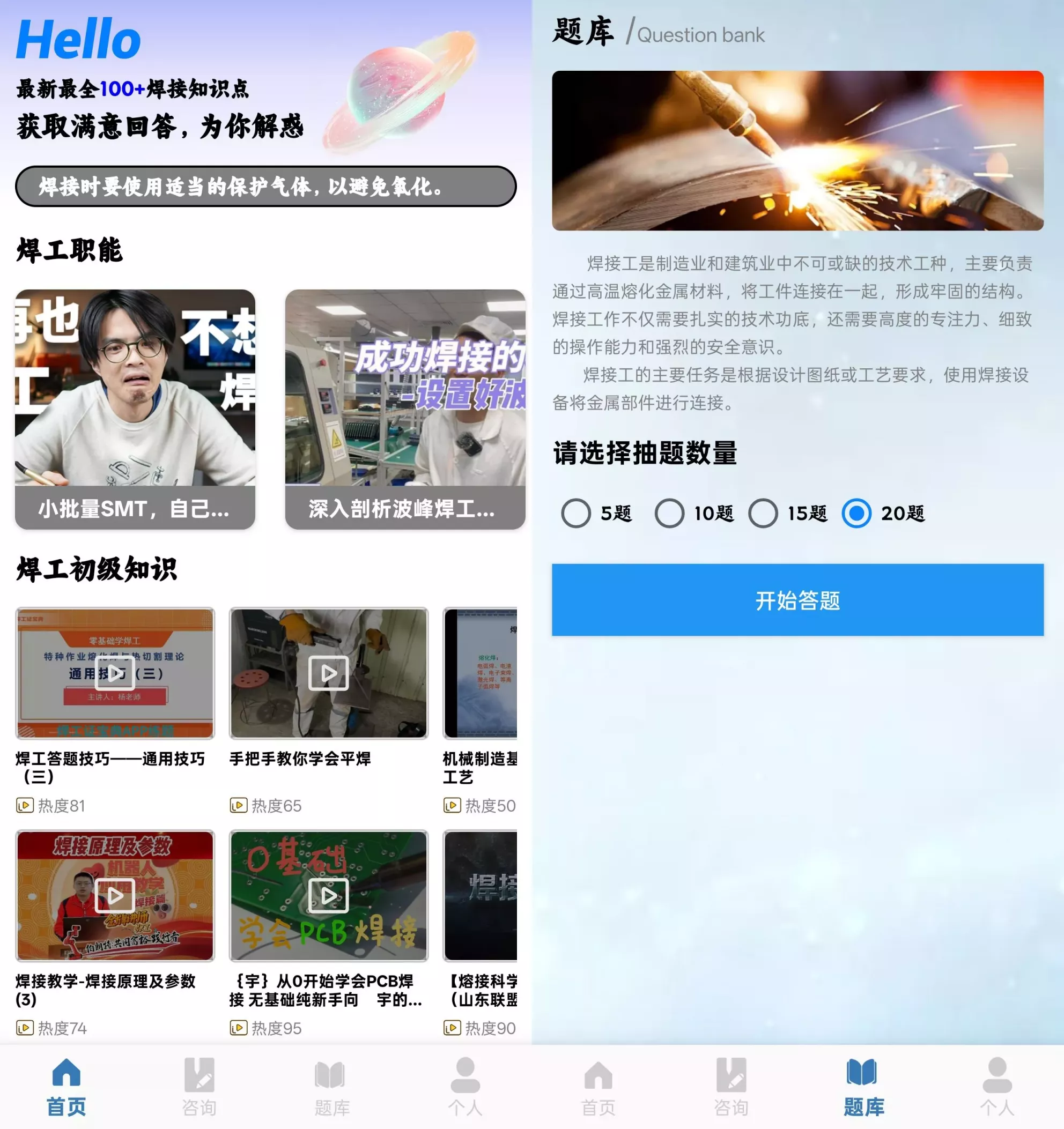Viewport: 1064px width, 1129px height.
Task: Select the 15题 radio option
Action: [764, 512]
